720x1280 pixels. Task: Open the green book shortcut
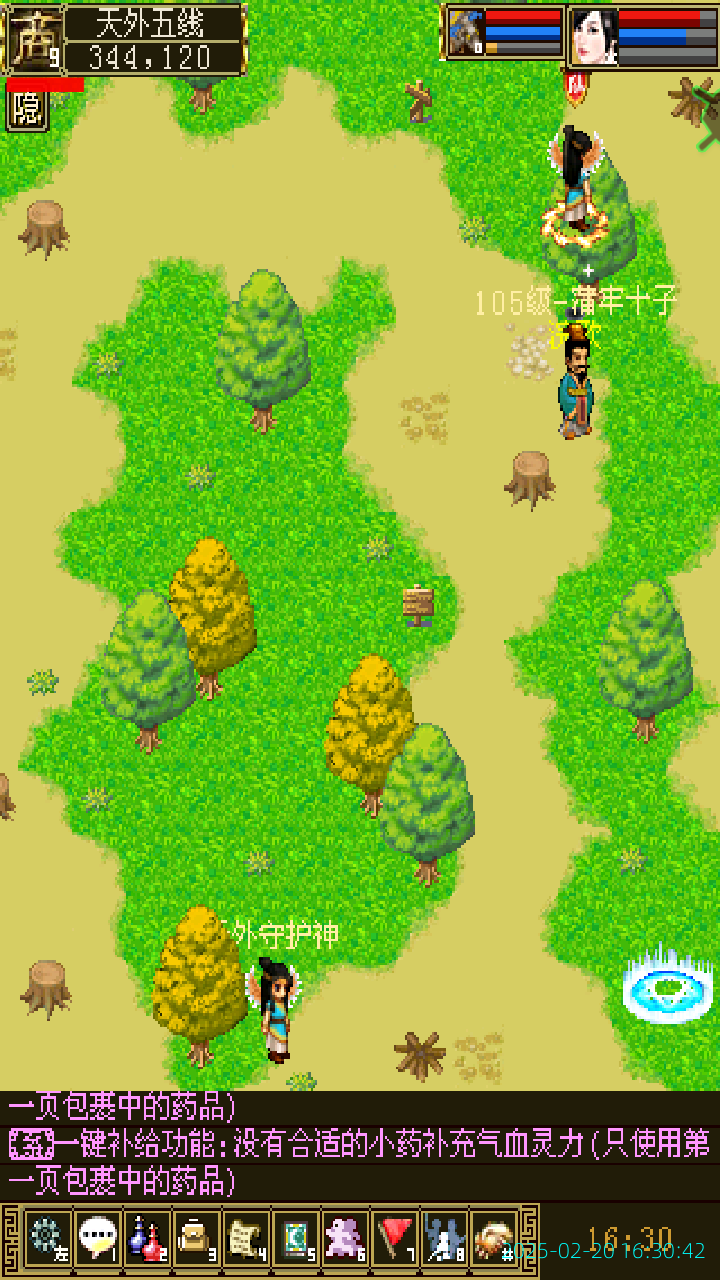click(296, 1238)
